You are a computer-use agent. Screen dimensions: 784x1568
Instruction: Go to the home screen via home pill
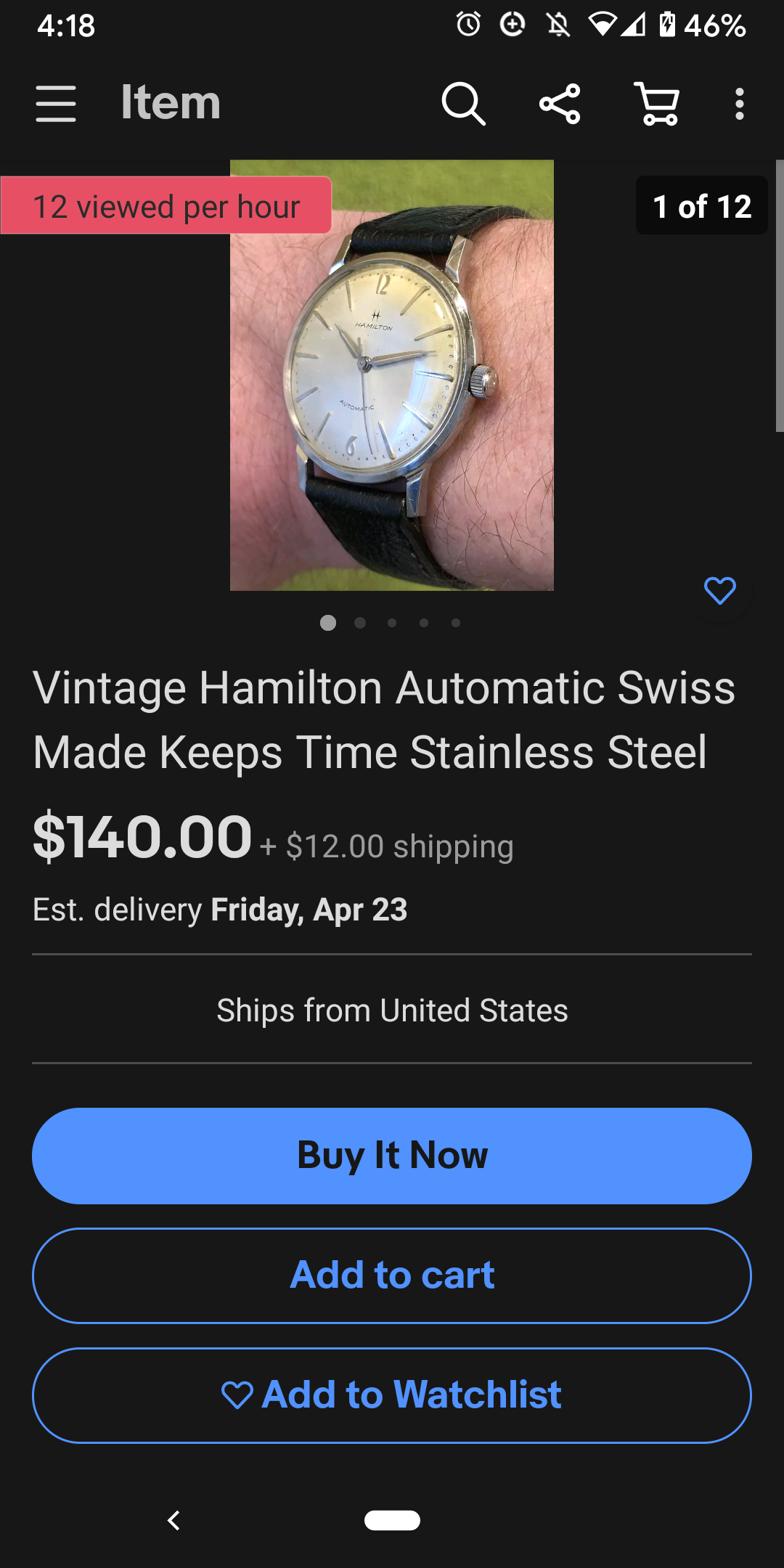(x=392, y=1520)
